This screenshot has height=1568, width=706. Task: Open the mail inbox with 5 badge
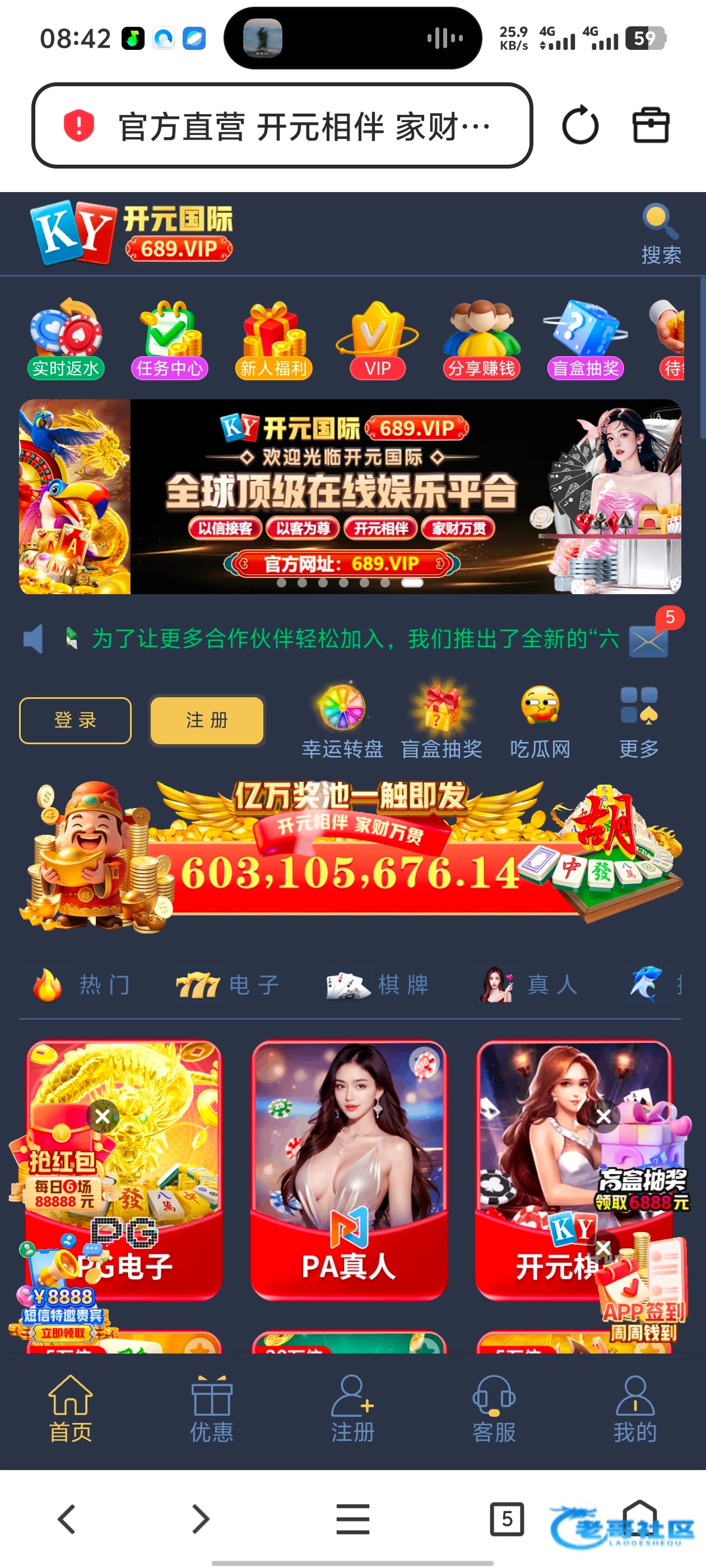pos(649,640)
